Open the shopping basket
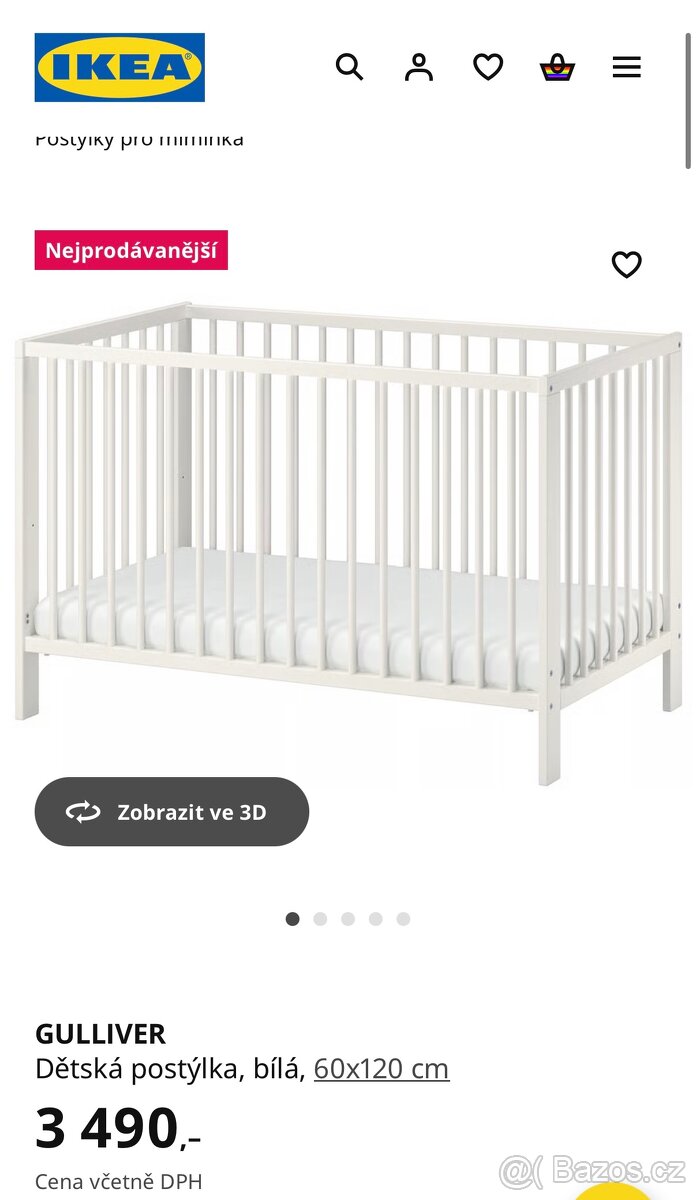696x1200 pixels. point(557,67)
